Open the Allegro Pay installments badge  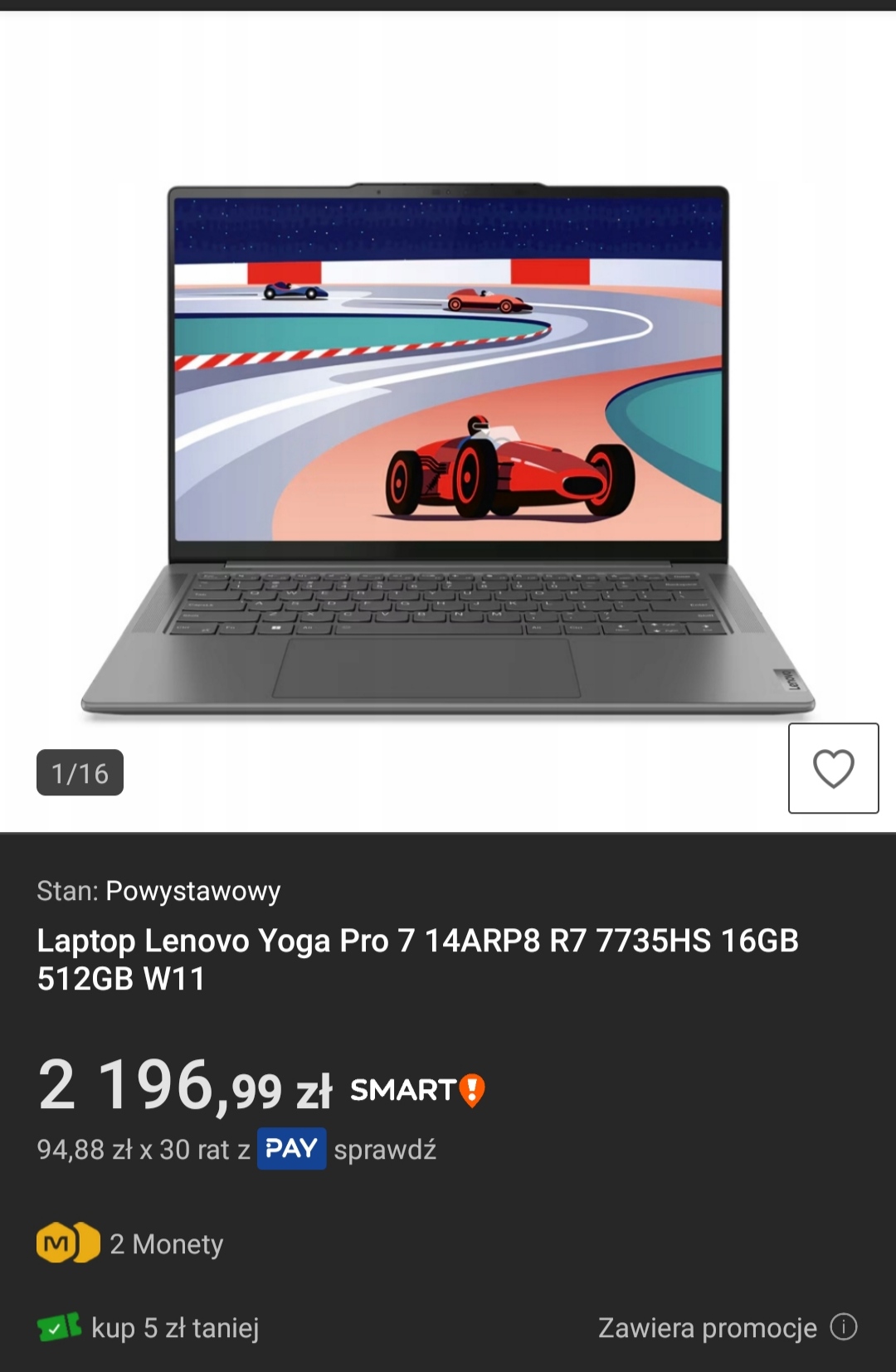click(x=291, y=1149)
